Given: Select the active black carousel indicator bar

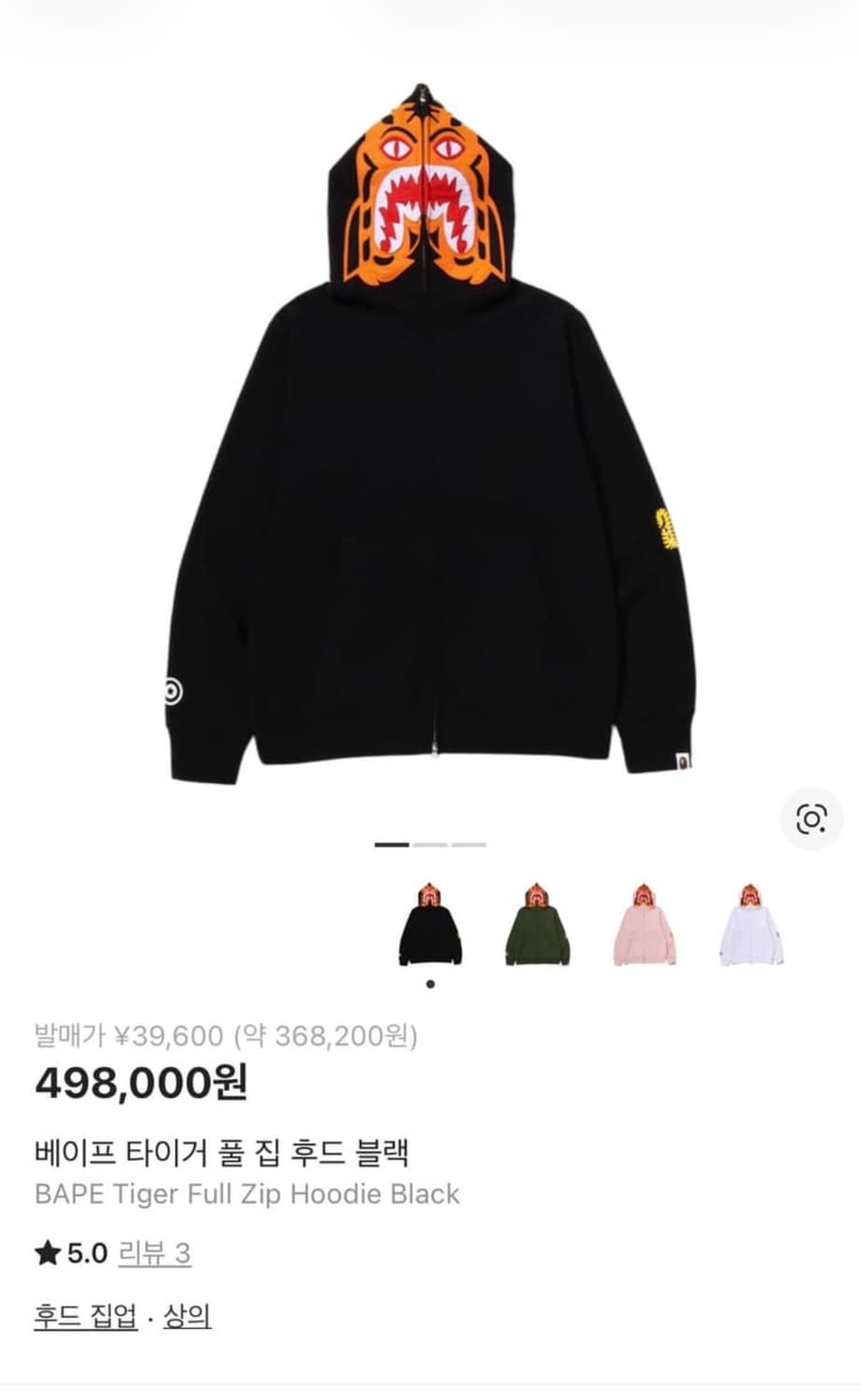Looking at the screenshot, I should 393,843.
